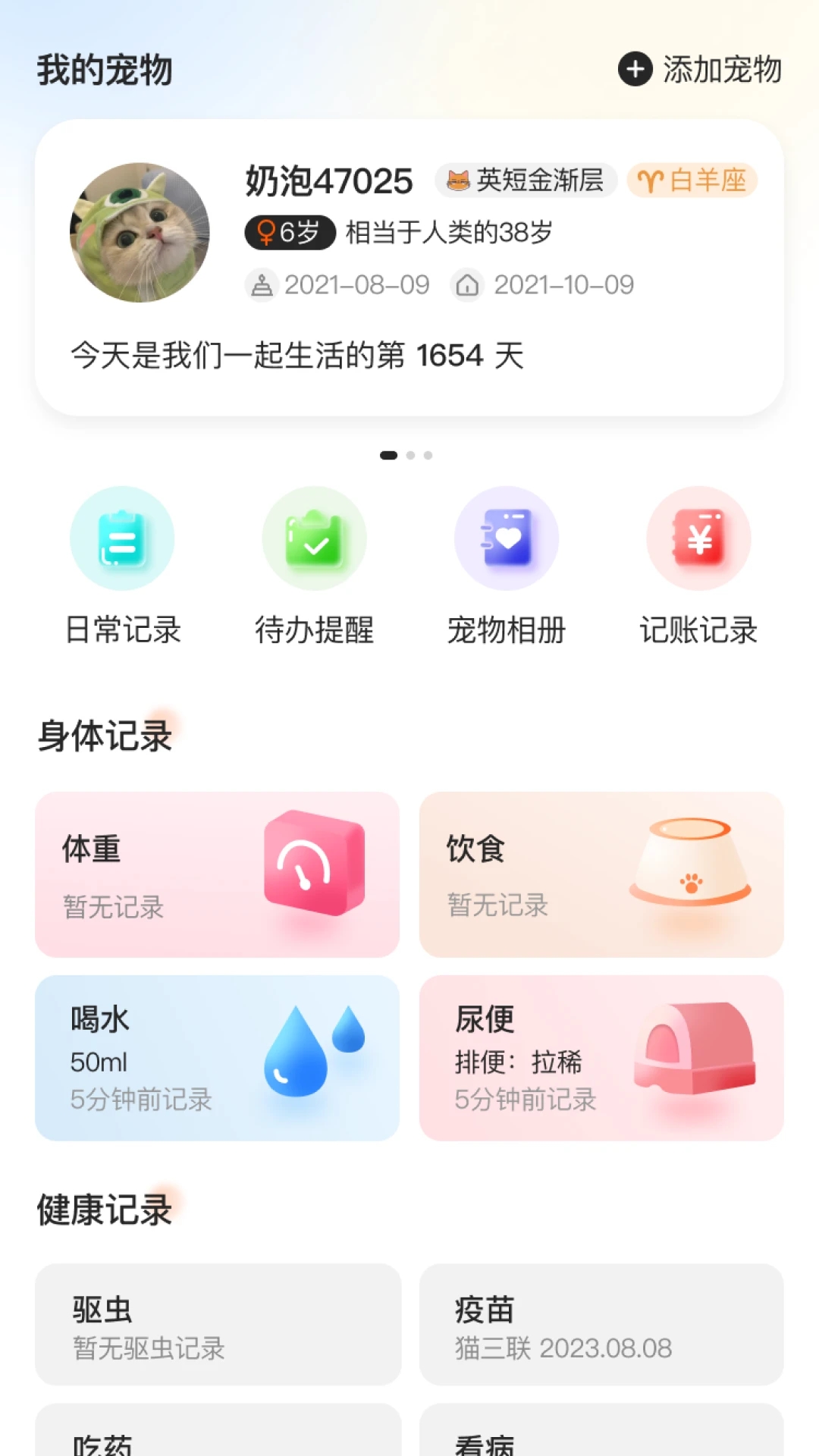Click the birthday icon before 2021-08-09

tap(262, 285)
